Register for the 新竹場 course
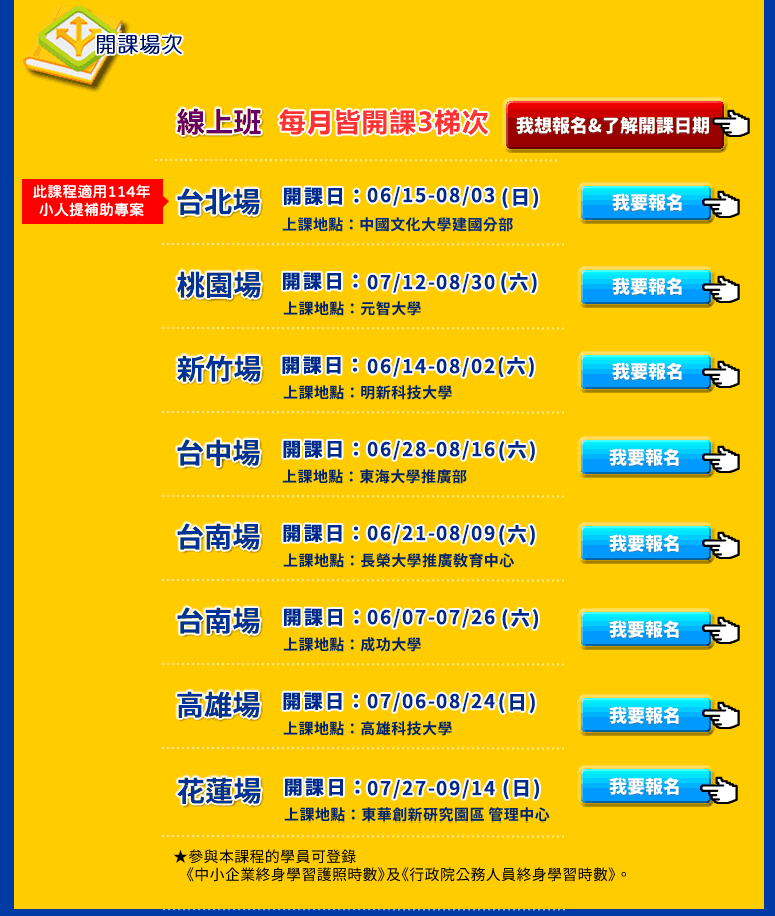 pos(647,372)
